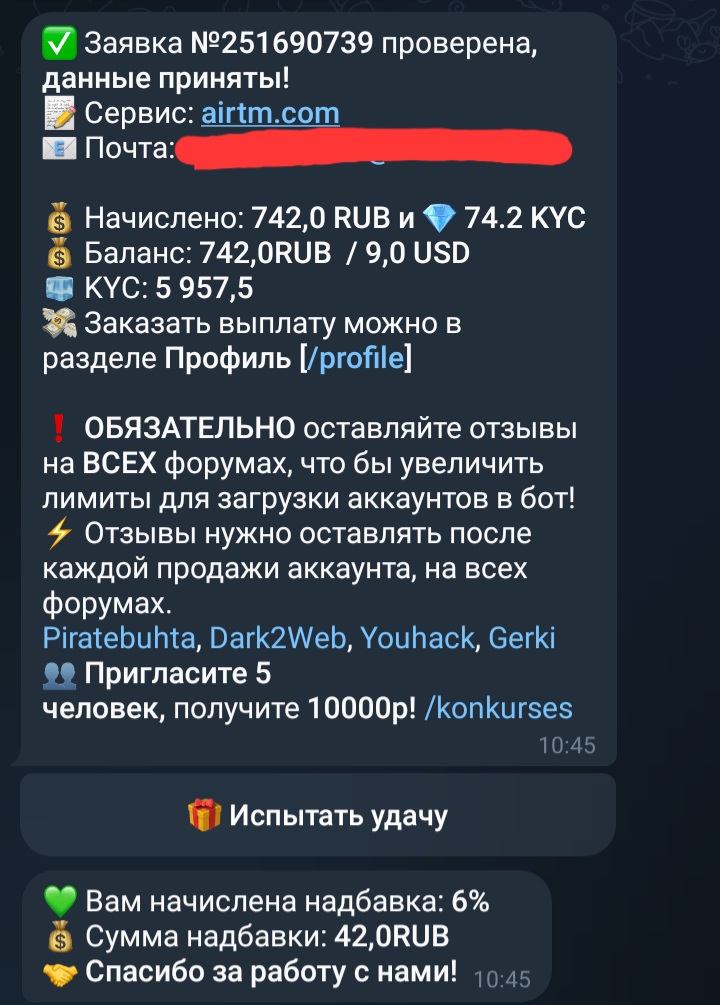Screen dimensions: 720x1005
Task: Tap the /konkurses command link
Action: 498,709
